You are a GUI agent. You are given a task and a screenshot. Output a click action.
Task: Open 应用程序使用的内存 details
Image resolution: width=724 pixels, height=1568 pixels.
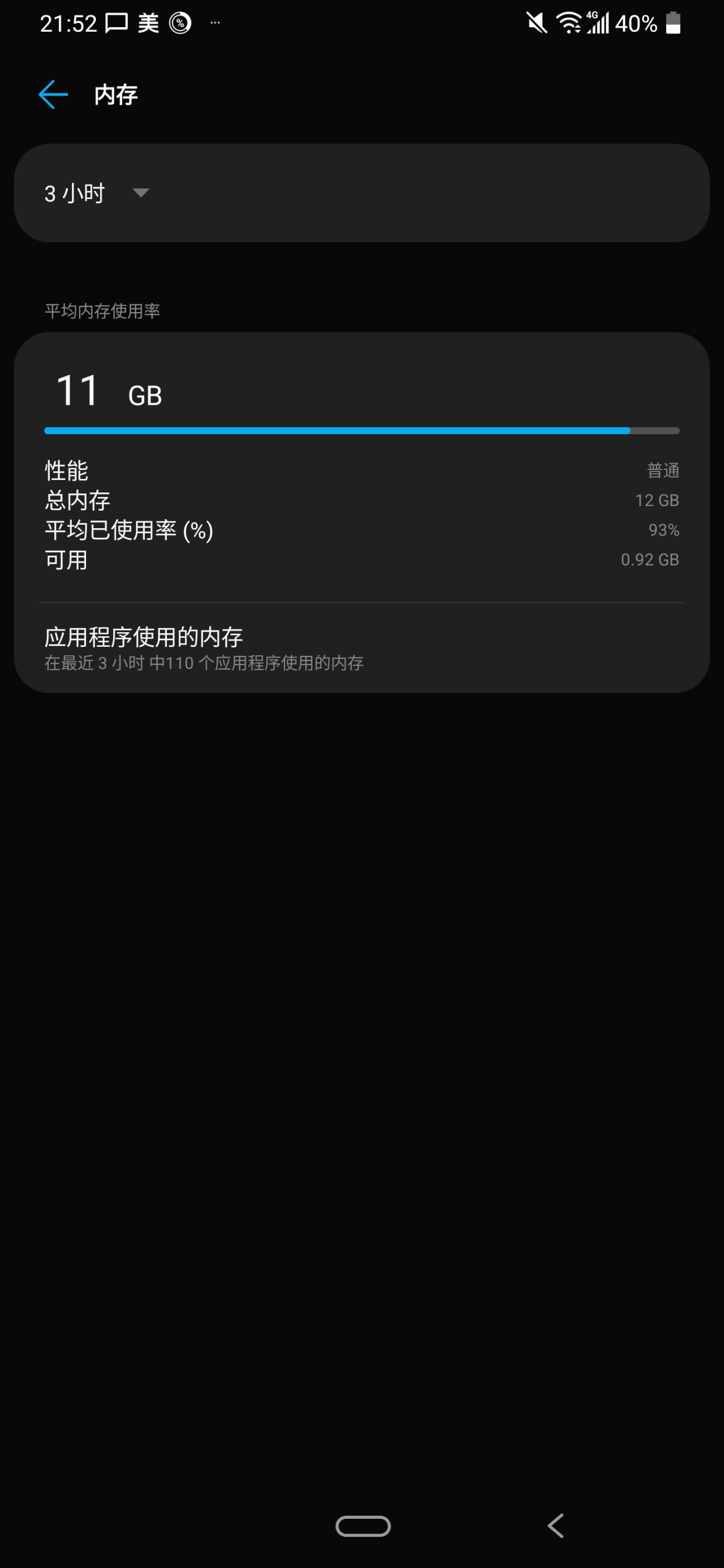point(361,648)
